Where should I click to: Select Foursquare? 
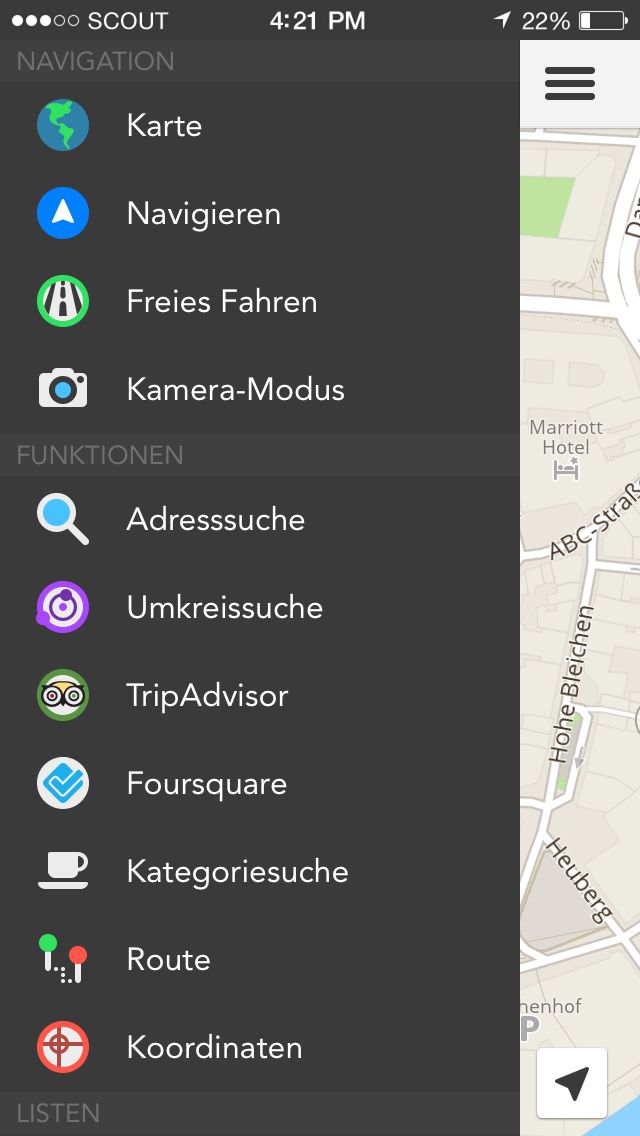coord(259,783)
